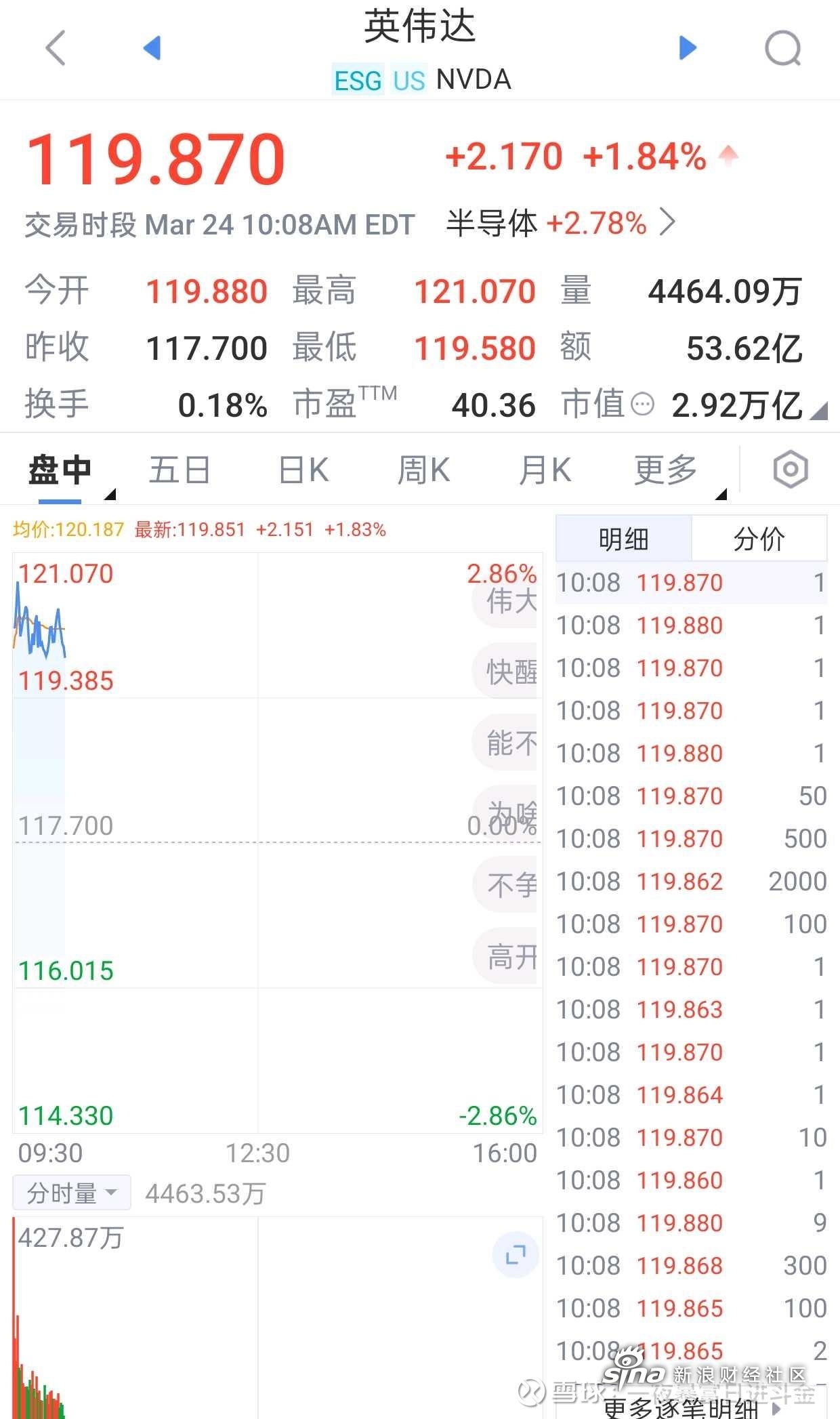840x1419 pixels.
Task: Select the 盘中 chart tab
Action: click(x=60, y=470)
